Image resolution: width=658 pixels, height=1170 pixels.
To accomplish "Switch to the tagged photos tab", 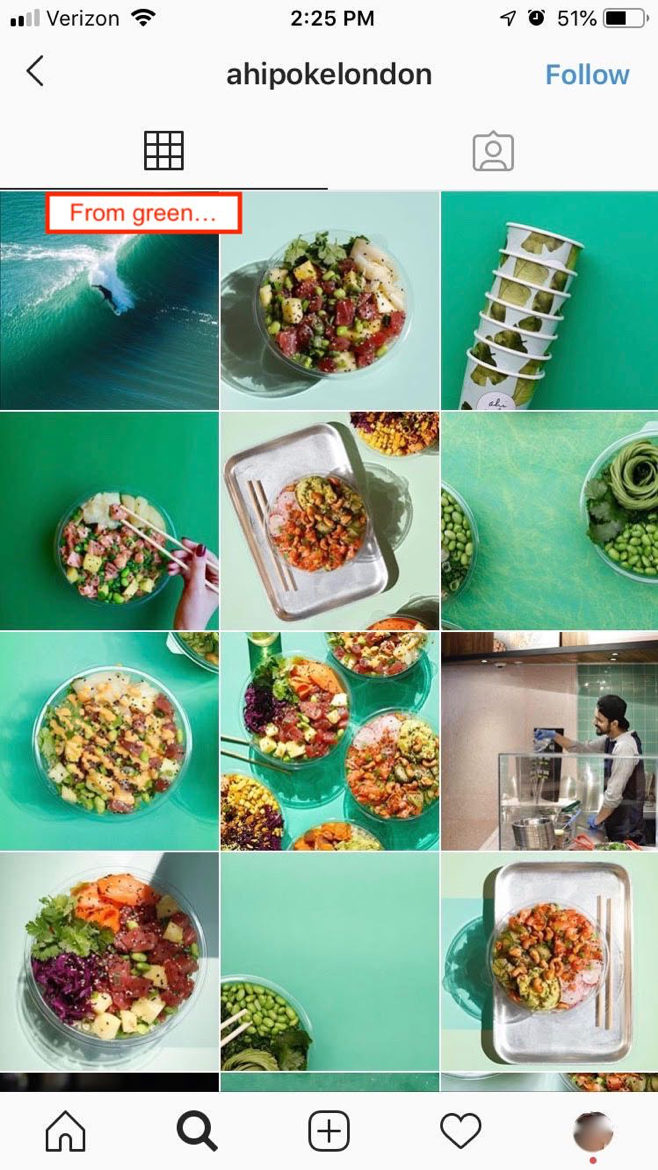I will (x=493, y=151).
